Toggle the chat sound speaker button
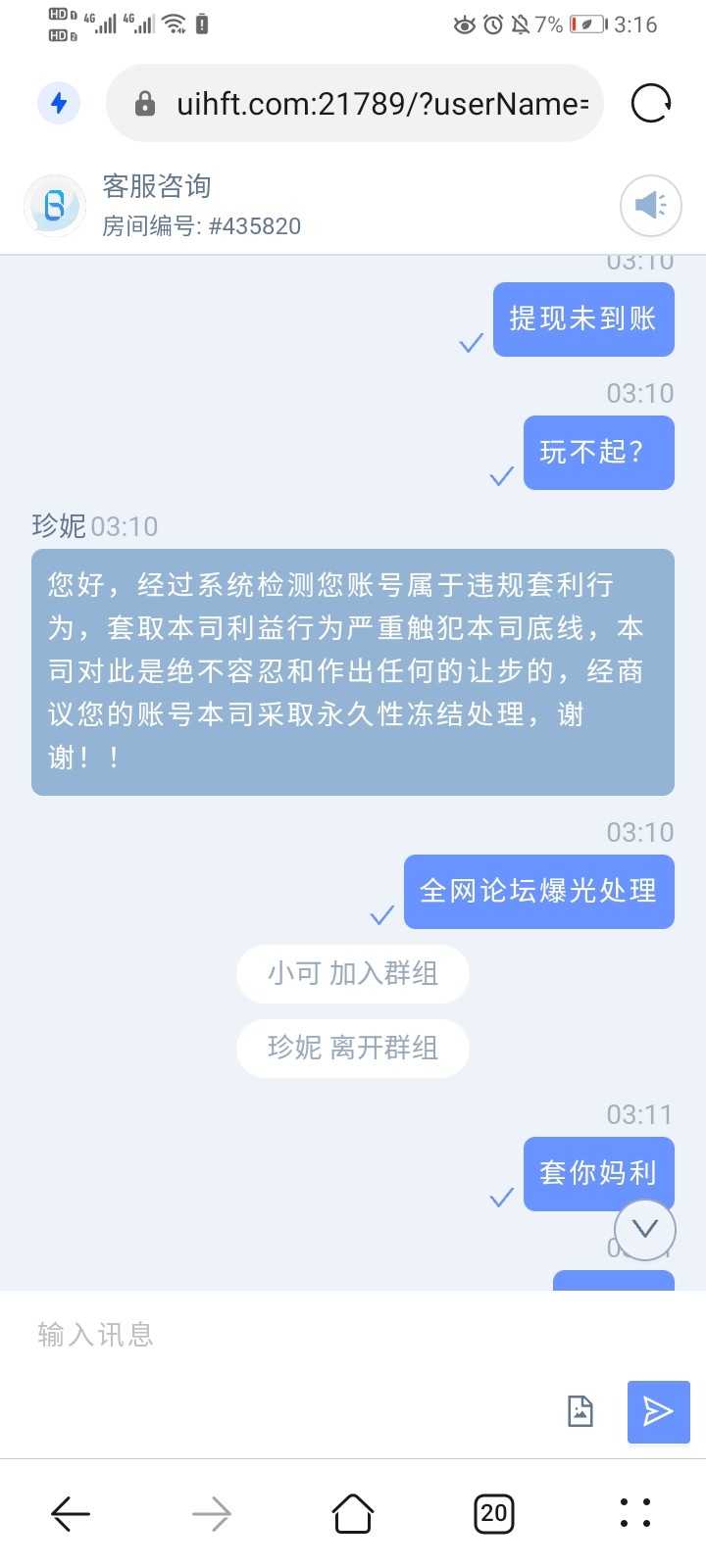The image size is (706, 1568). pos(650,205)
